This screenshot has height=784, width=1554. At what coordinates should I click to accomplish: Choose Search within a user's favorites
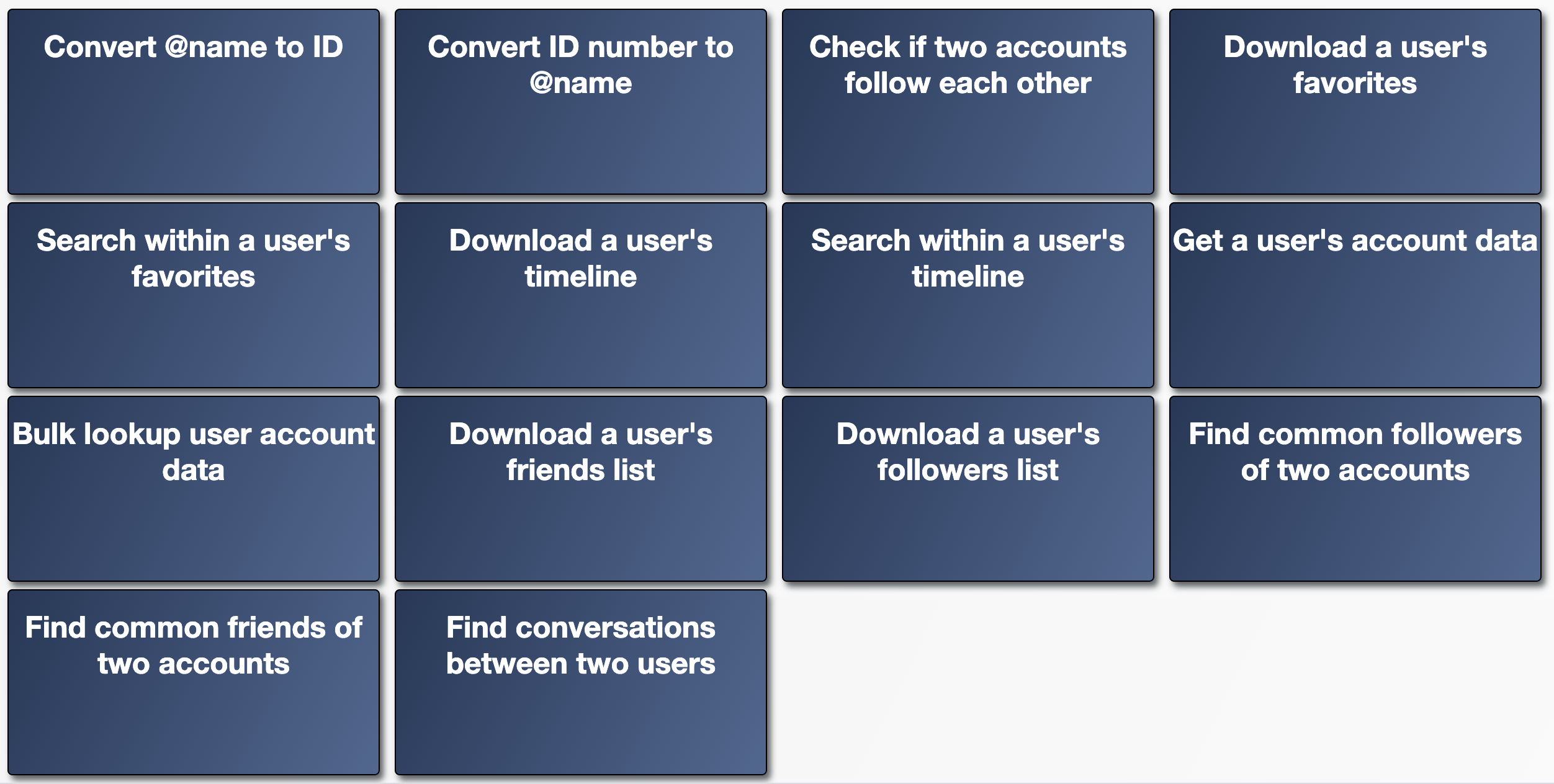[x=194, y=295]
